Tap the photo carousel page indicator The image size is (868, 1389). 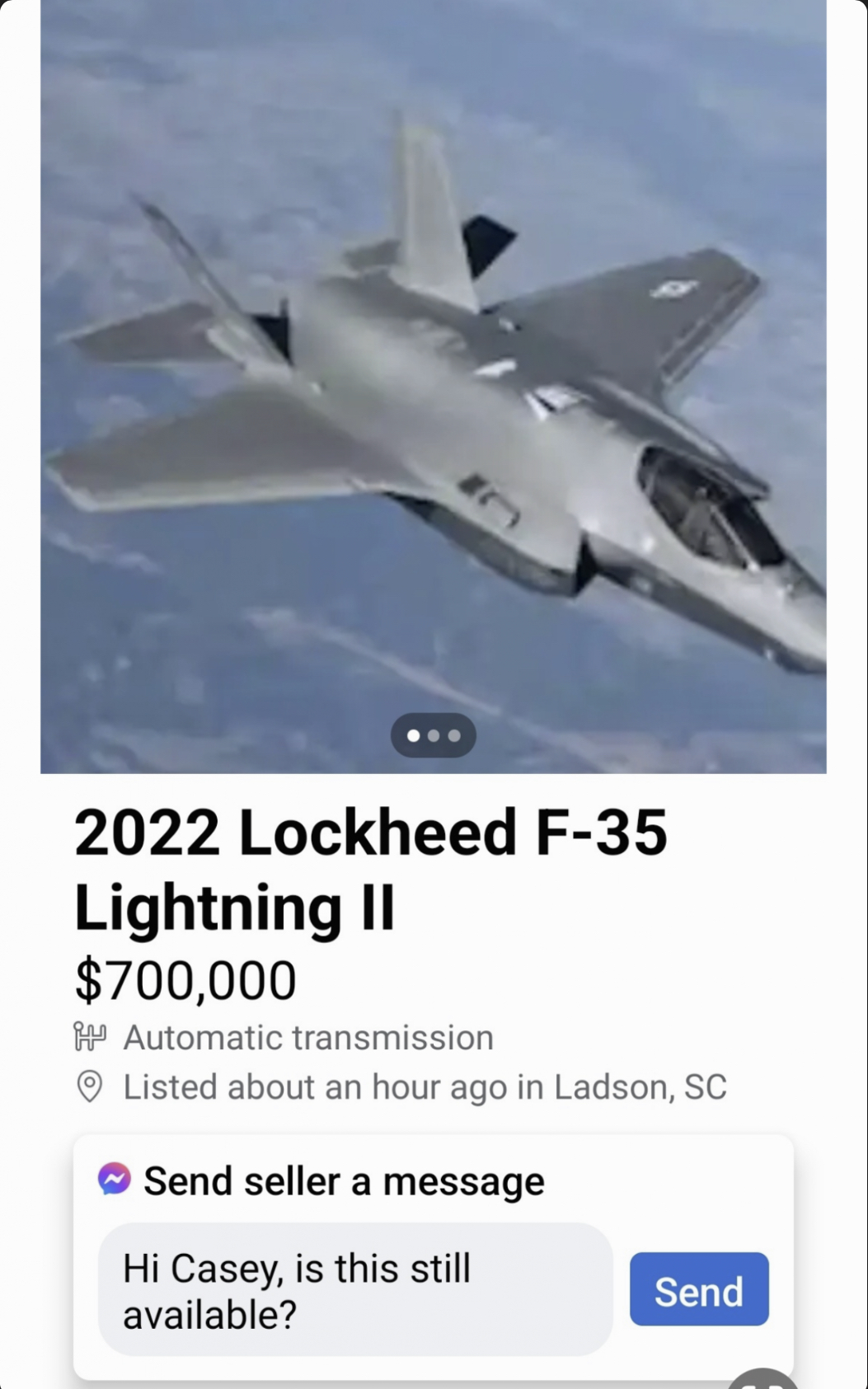pyautogui.click(x=433, y=735)
